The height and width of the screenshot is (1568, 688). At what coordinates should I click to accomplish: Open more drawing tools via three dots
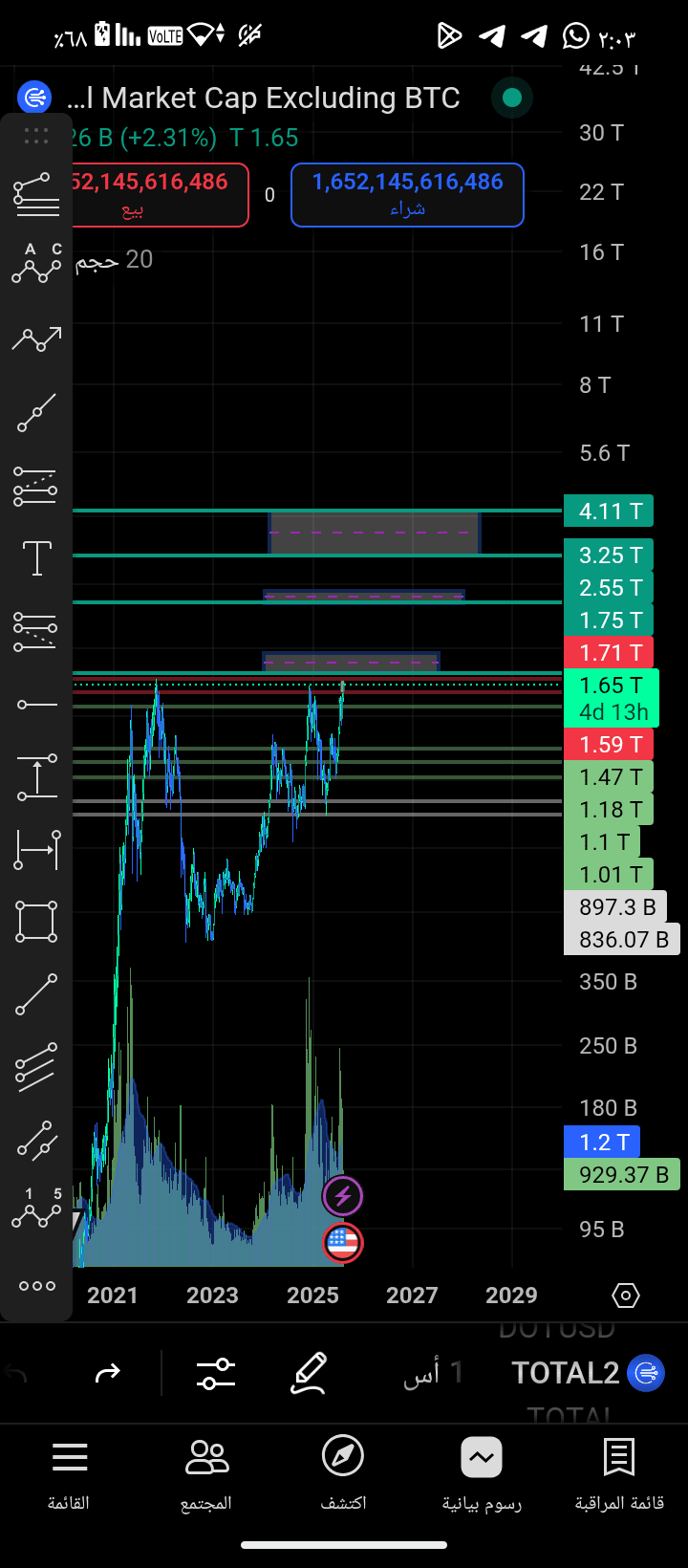(36, 1286)
